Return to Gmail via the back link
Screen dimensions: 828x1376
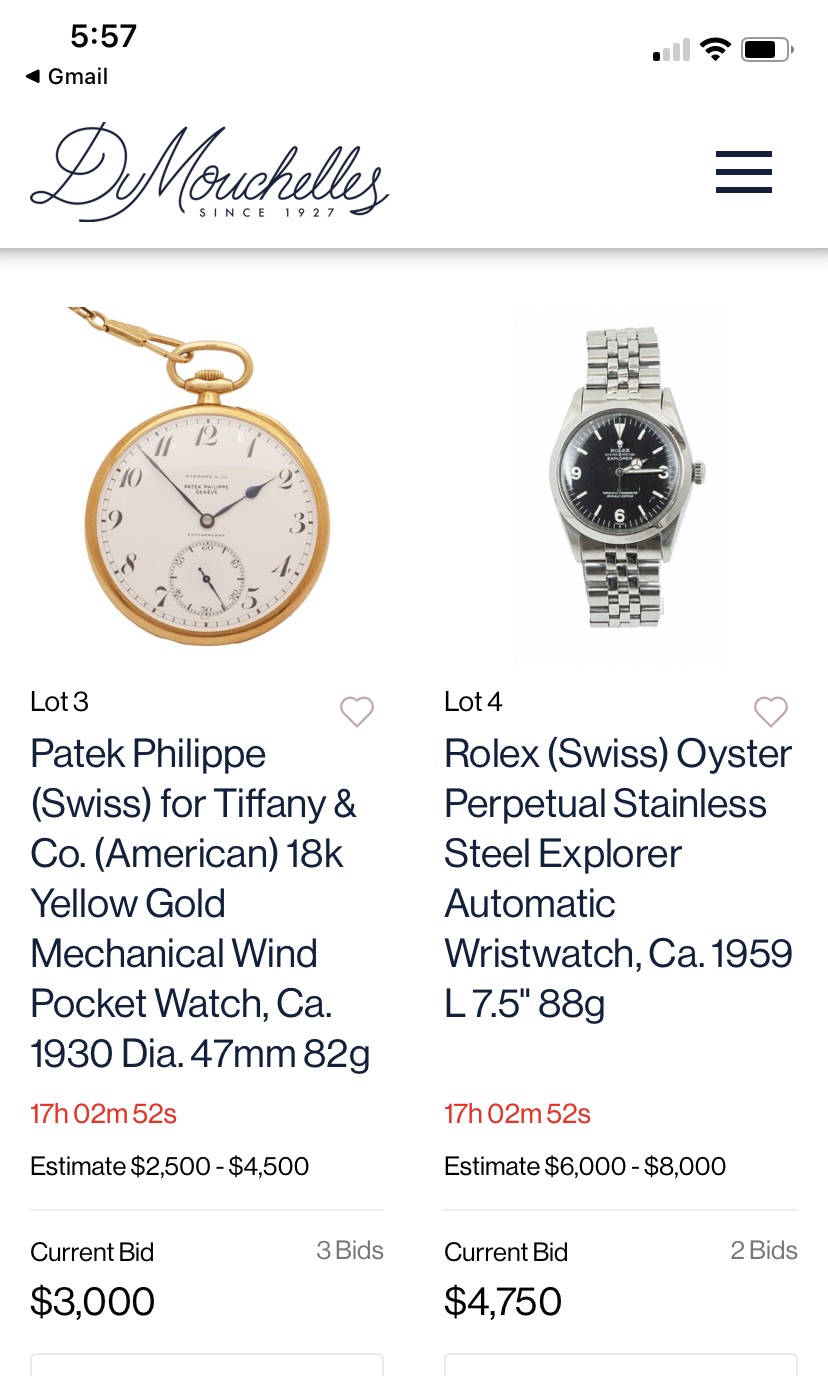click(x=66, y=77)
